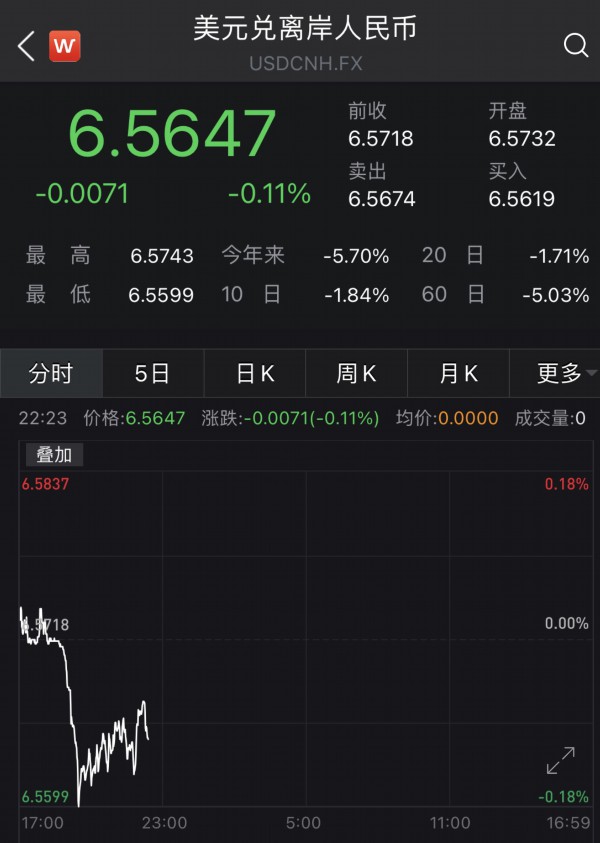Open the search magnifier icon
Viewport: 600px width, 843px height.
coord(576,45)
